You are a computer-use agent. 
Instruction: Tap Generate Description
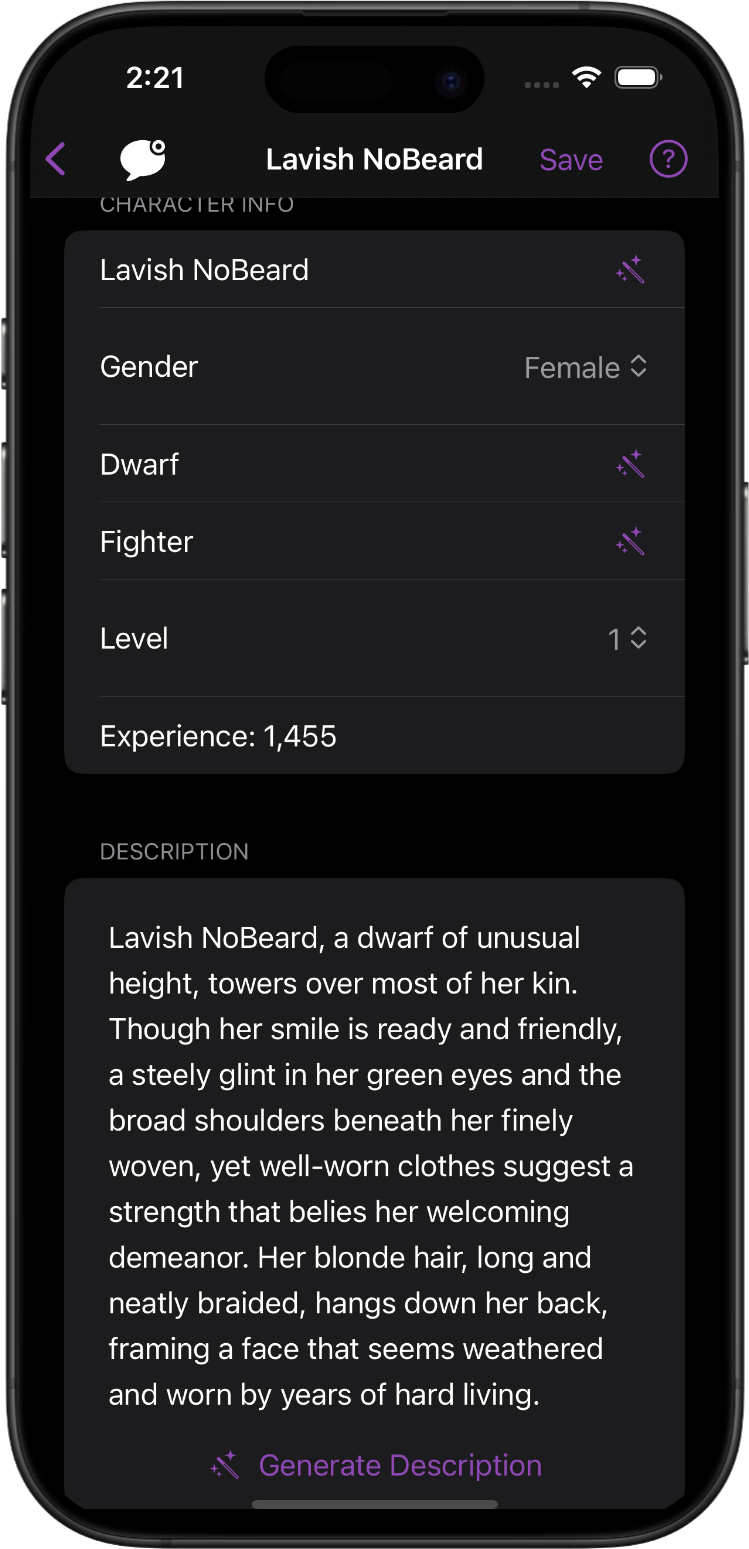click(400, 1464)
